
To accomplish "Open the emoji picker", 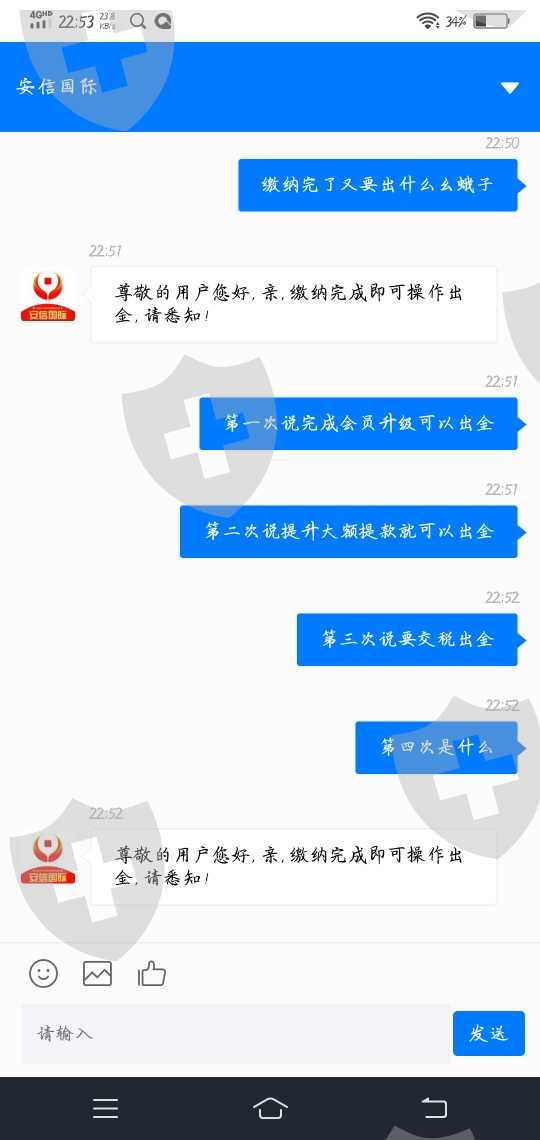I will pos(44,973).
